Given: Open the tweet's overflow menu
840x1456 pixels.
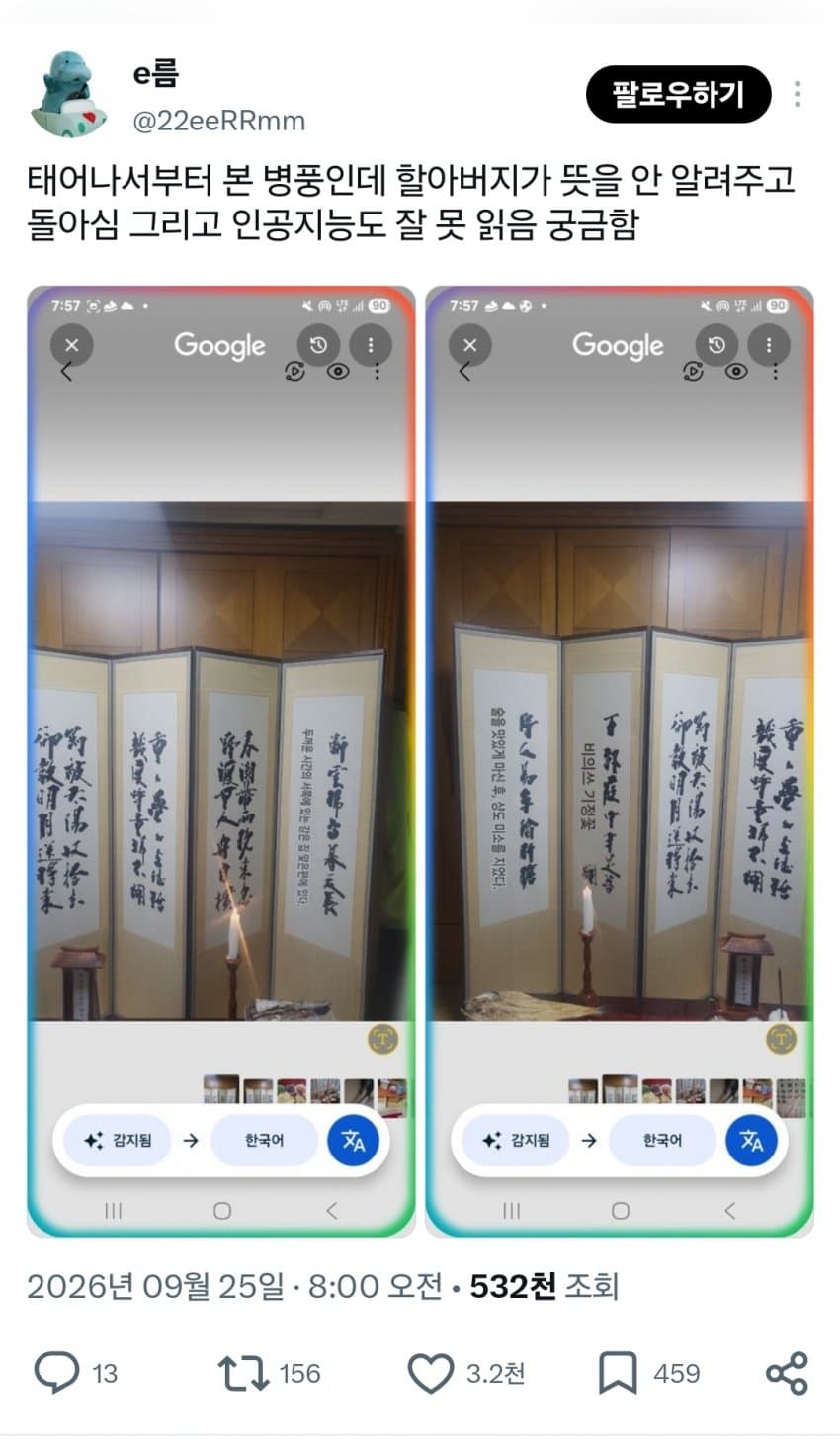Looking at the screenshot, I should point(798,94).
